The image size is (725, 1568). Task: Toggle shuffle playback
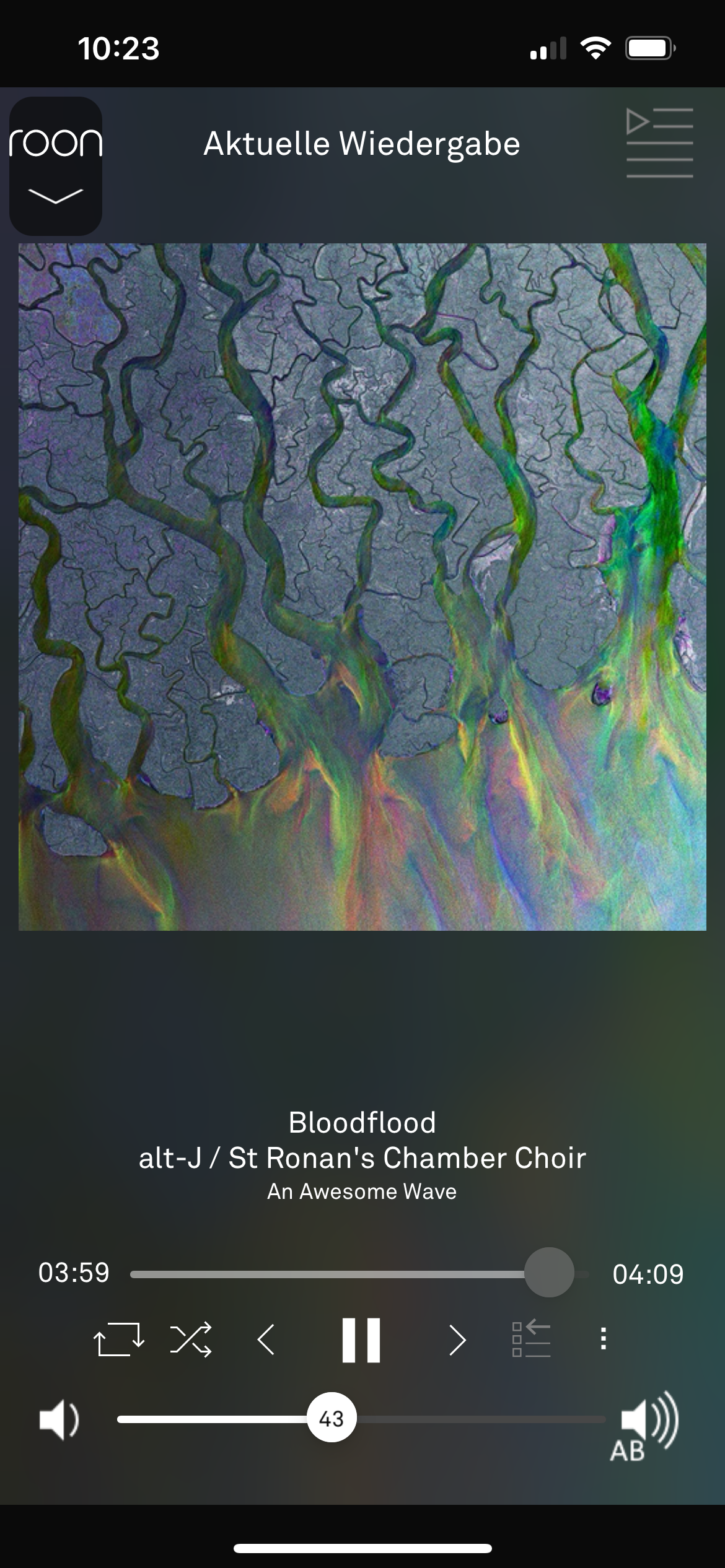191,1339
